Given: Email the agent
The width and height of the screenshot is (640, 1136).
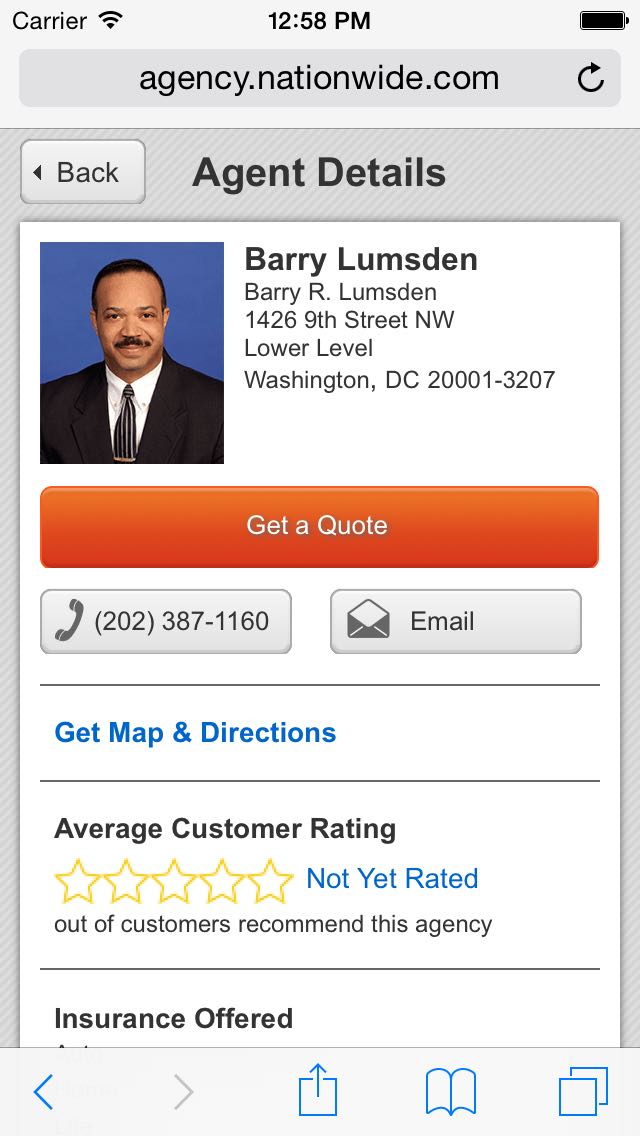Looking at the screenshot, I should click(455, 622).
